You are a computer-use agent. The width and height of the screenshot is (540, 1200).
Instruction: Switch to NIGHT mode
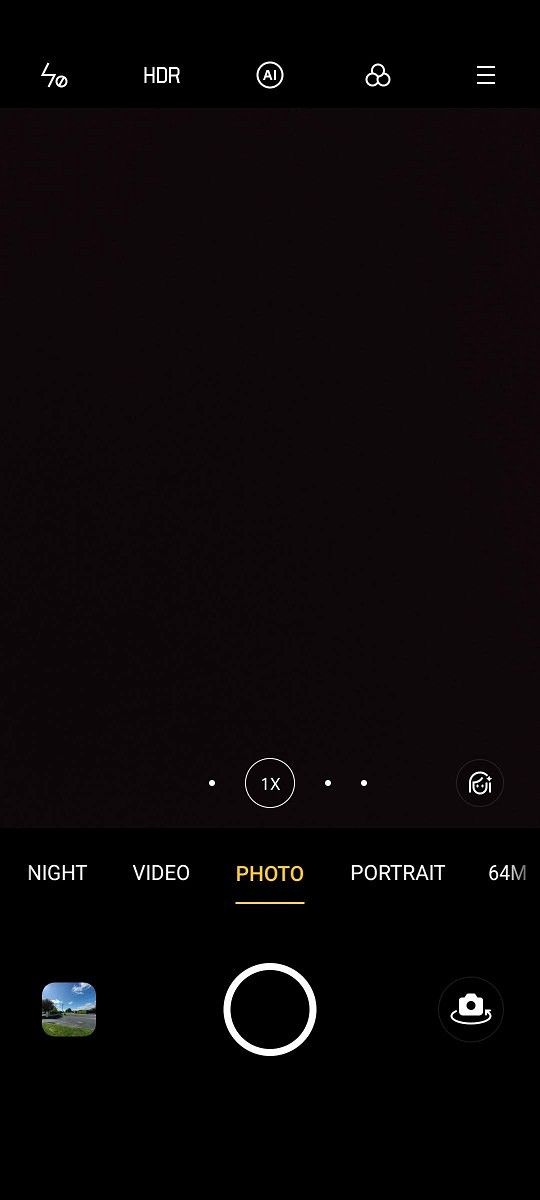(x=57, y=873)
